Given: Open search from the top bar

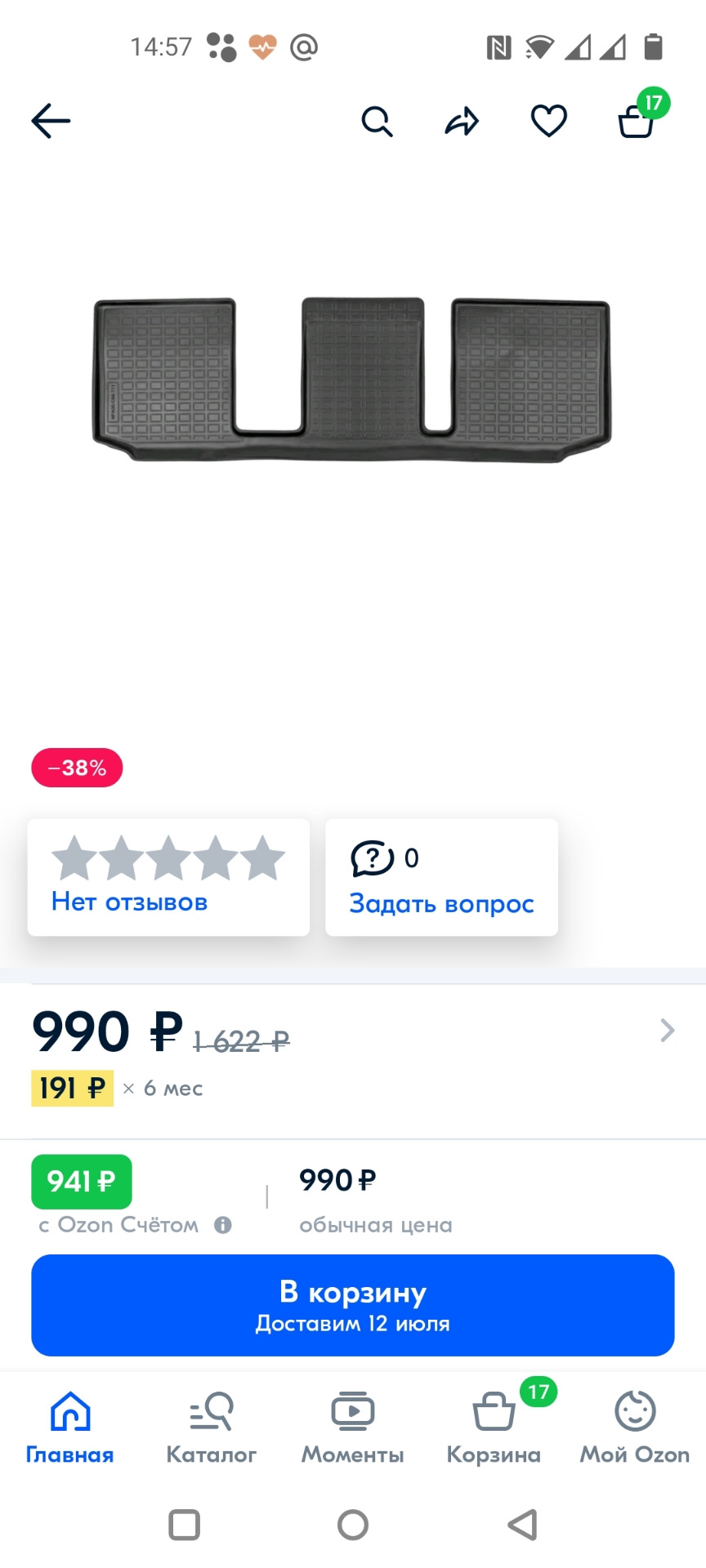Looking at the screenshot, I should (377, 122).
